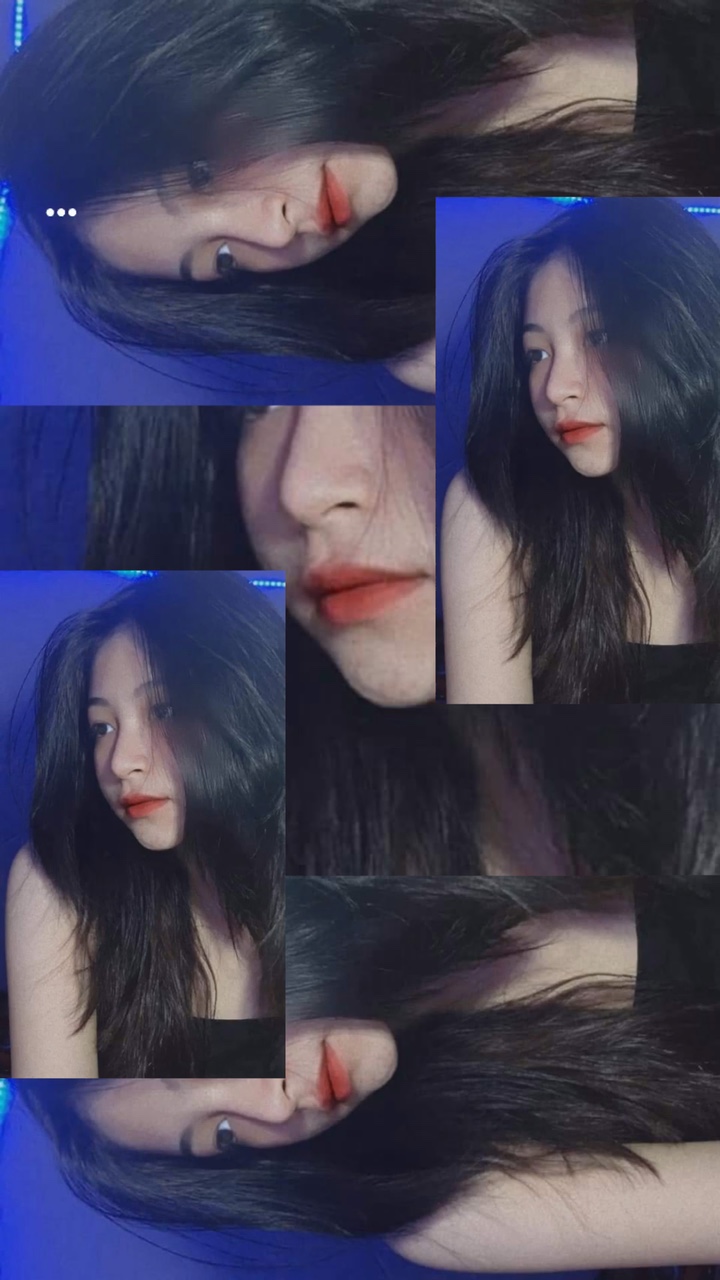Open the three-dot overflow menu
The width and height of the screenshot is (720, 1280).
pyautogui.click(x=61, y=212)
